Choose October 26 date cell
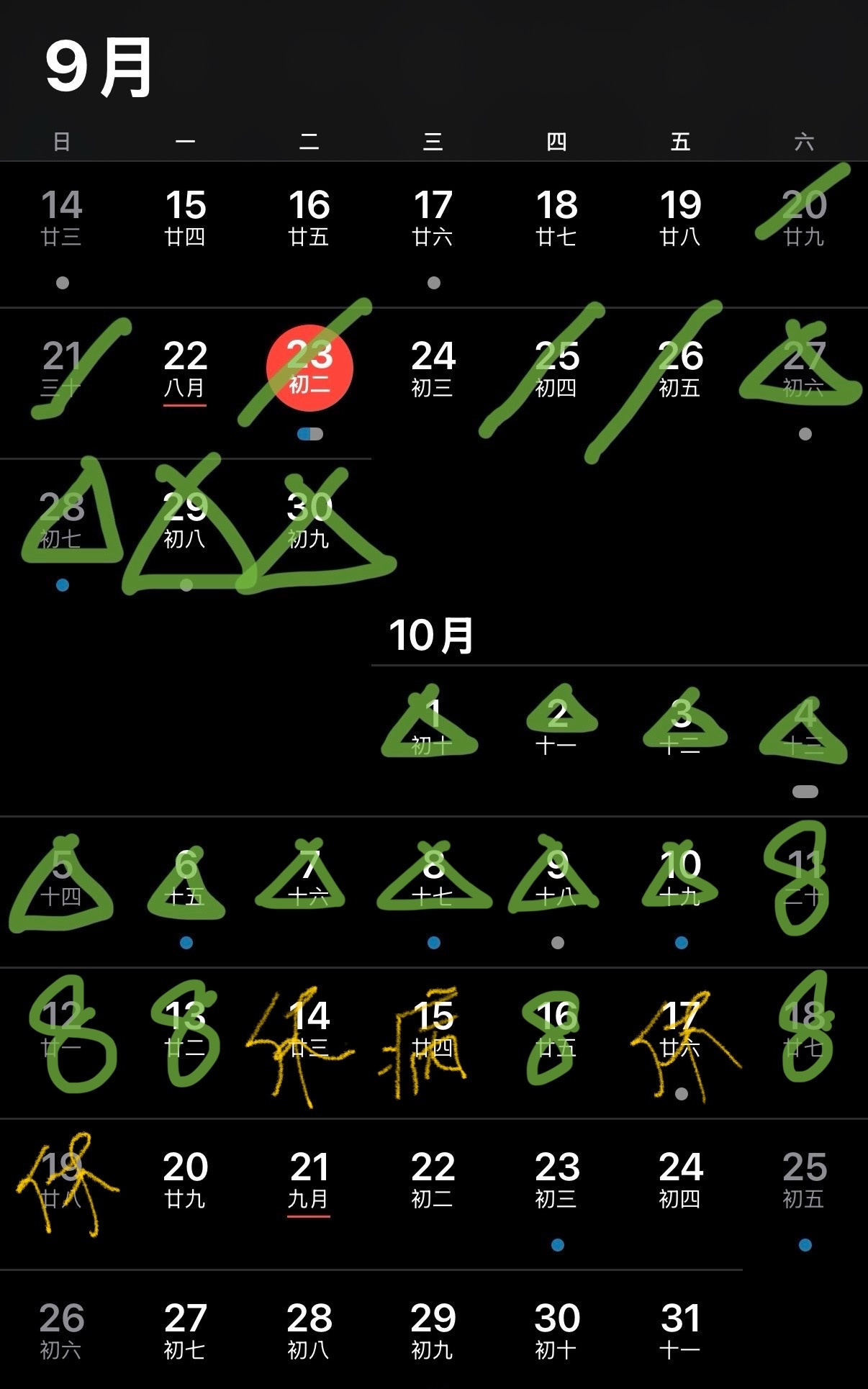This screenshot has height=1389, width=868. (x=62, y=1330)
